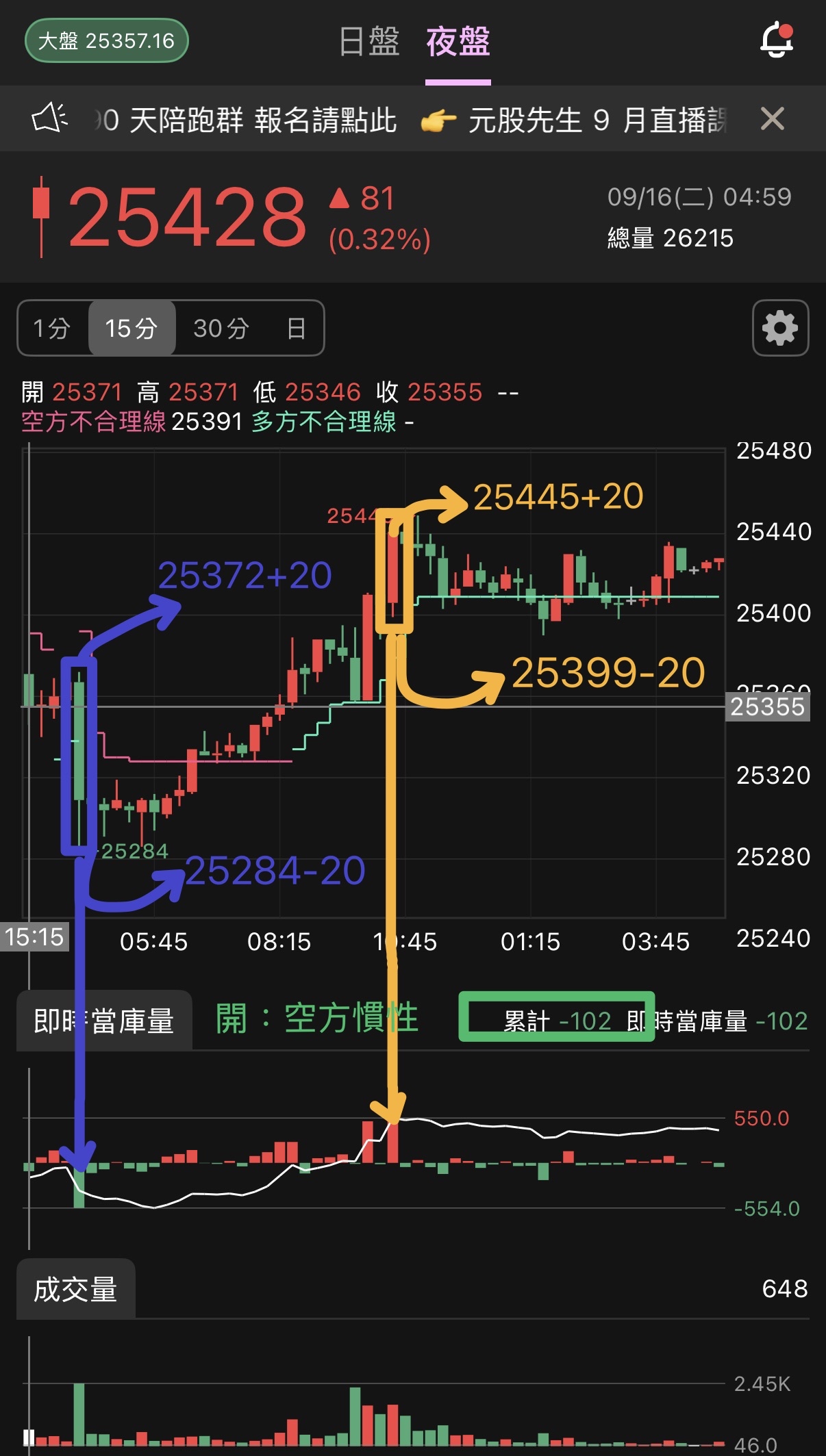
Task: Select the 夜盤 tab
Action: coord(458,42)
